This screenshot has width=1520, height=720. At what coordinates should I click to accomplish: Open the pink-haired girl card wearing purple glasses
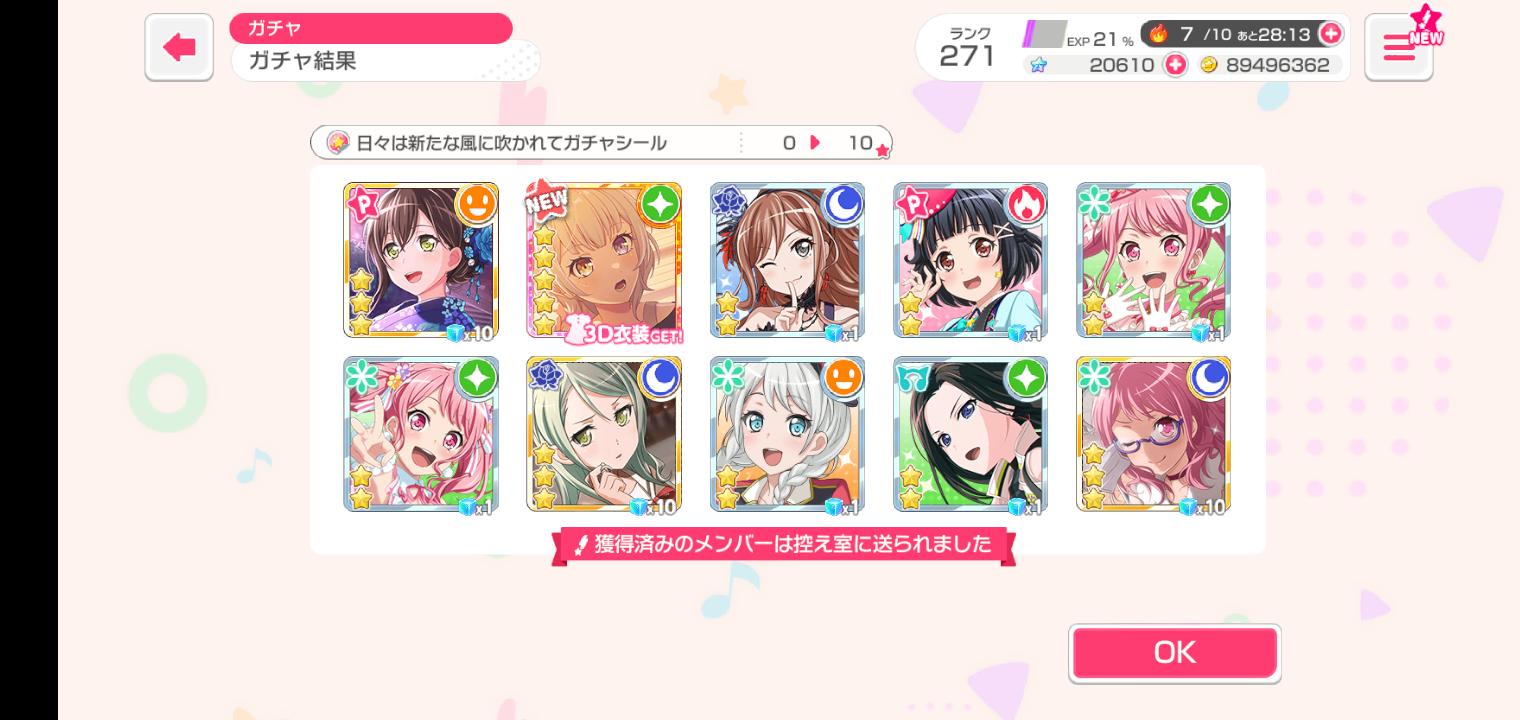coord(1153,434)
